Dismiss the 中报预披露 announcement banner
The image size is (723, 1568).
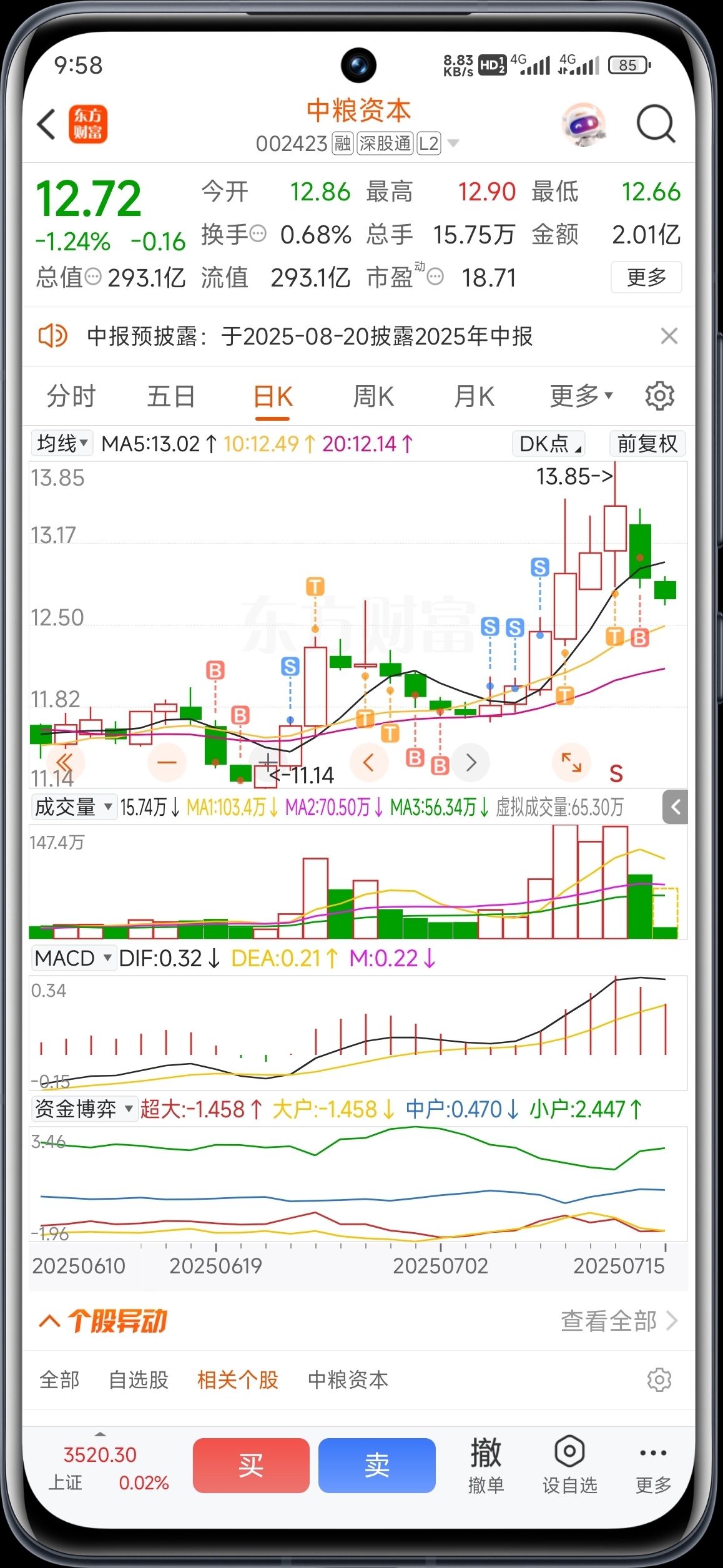click(669, 336)
